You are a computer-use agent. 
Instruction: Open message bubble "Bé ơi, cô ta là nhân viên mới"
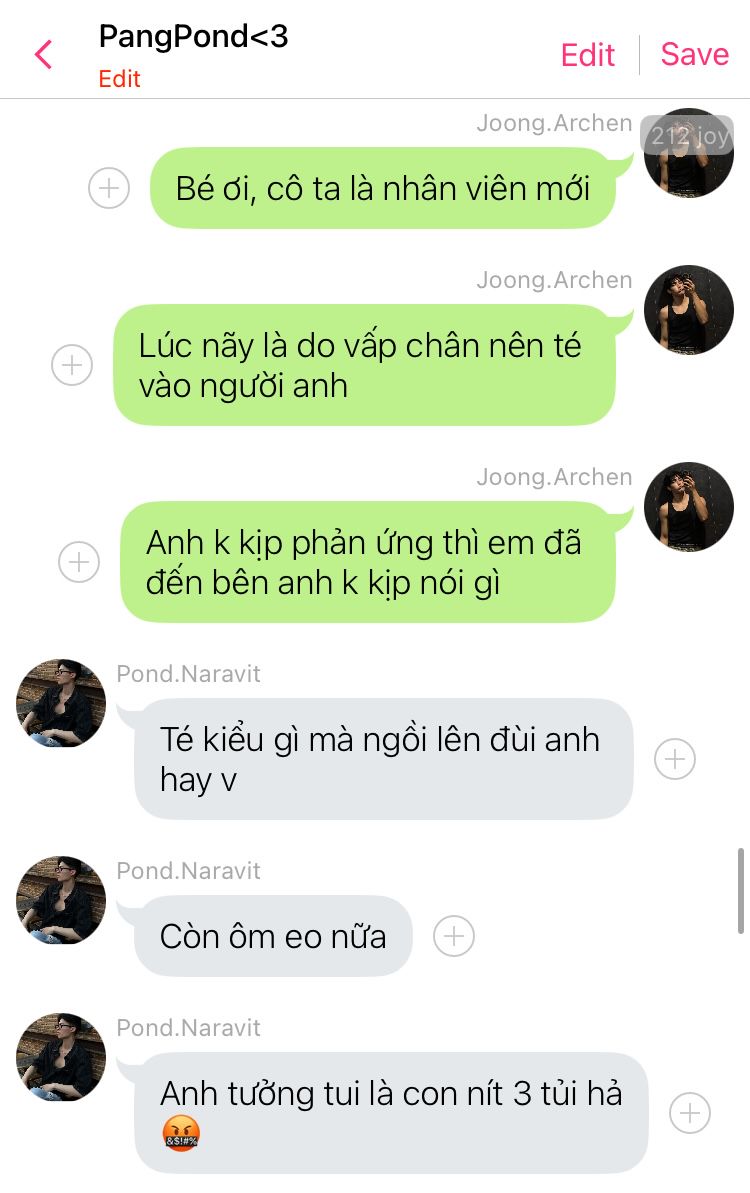384,188
